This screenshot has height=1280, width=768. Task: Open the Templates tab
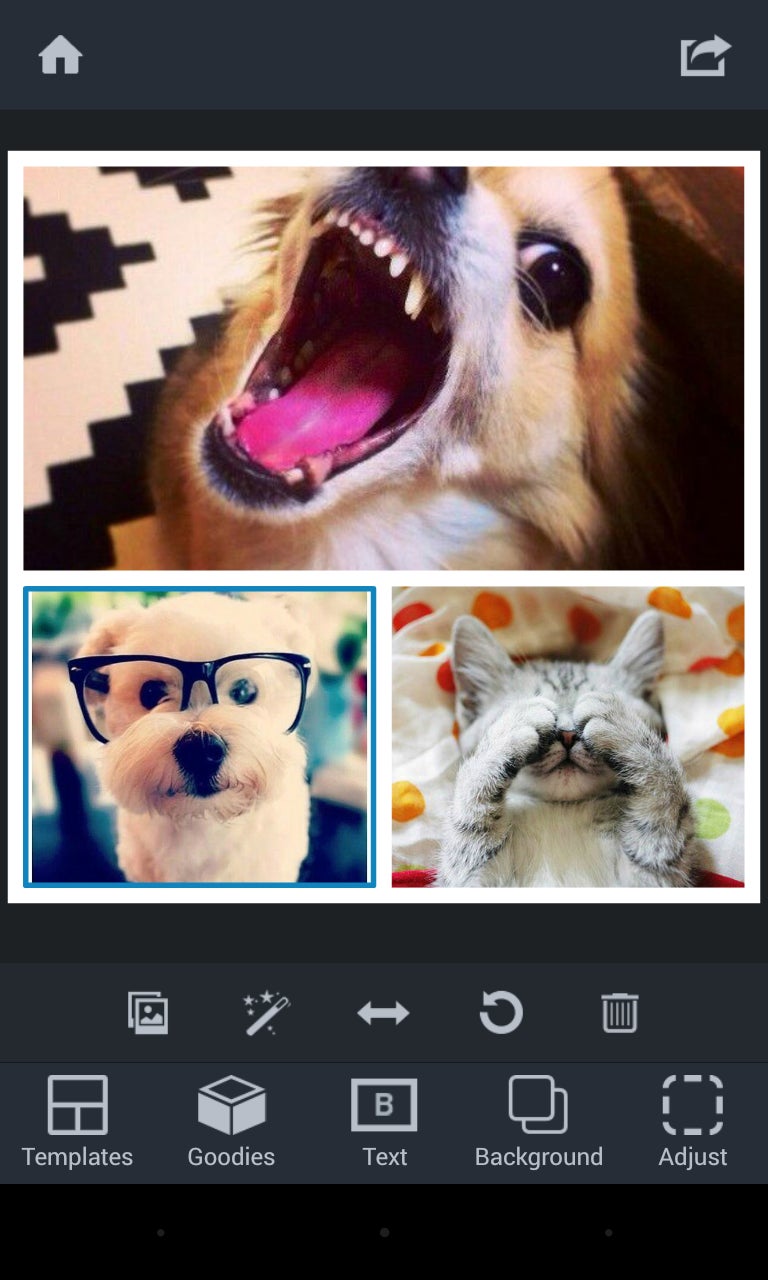(x=77, y=1123)
